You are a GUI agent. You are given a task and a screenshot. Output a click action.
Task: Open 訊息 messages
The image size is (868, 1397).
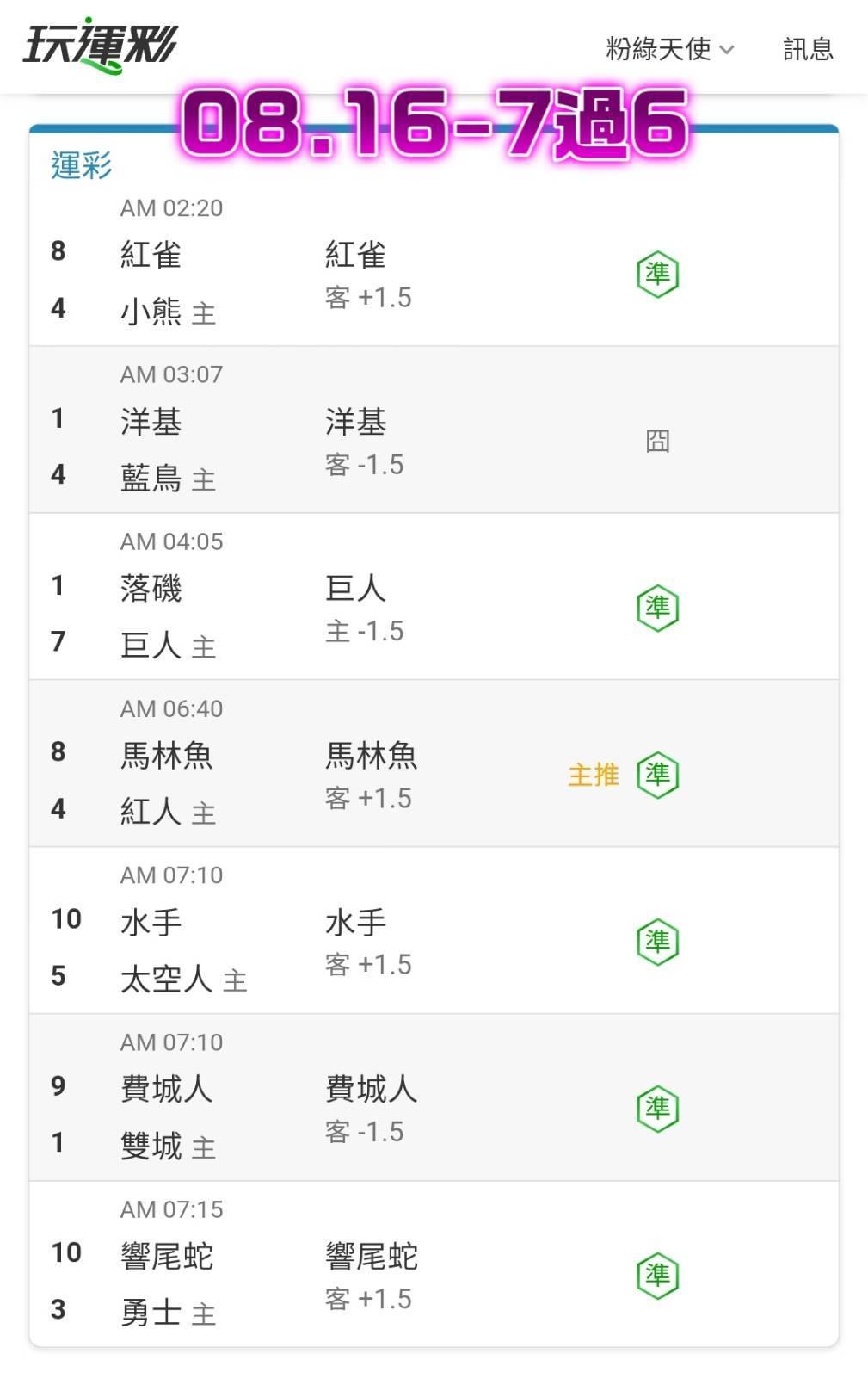pos(808,49)
